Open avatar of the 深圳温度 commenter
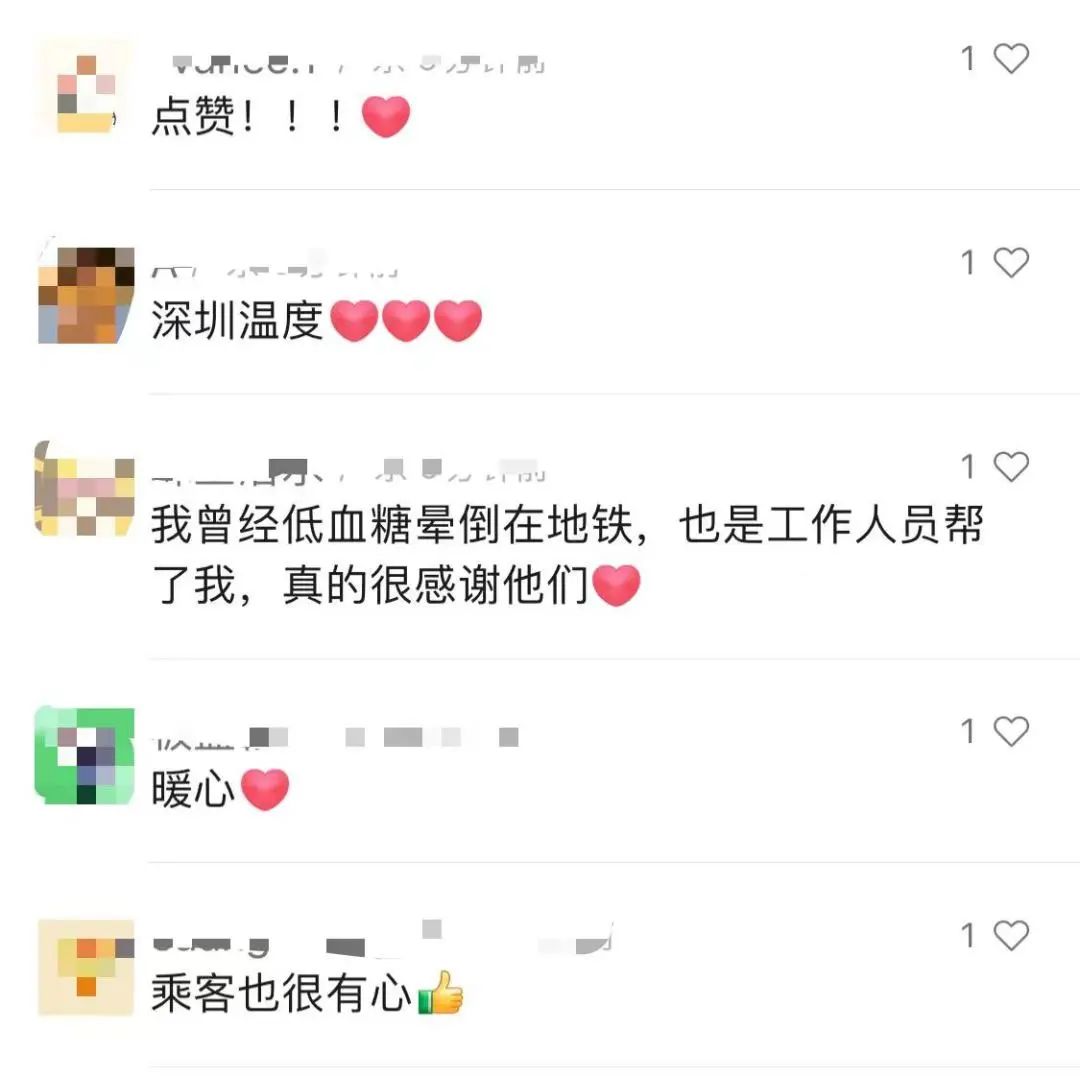The image size is (1080, 1076). click(85, 293)
